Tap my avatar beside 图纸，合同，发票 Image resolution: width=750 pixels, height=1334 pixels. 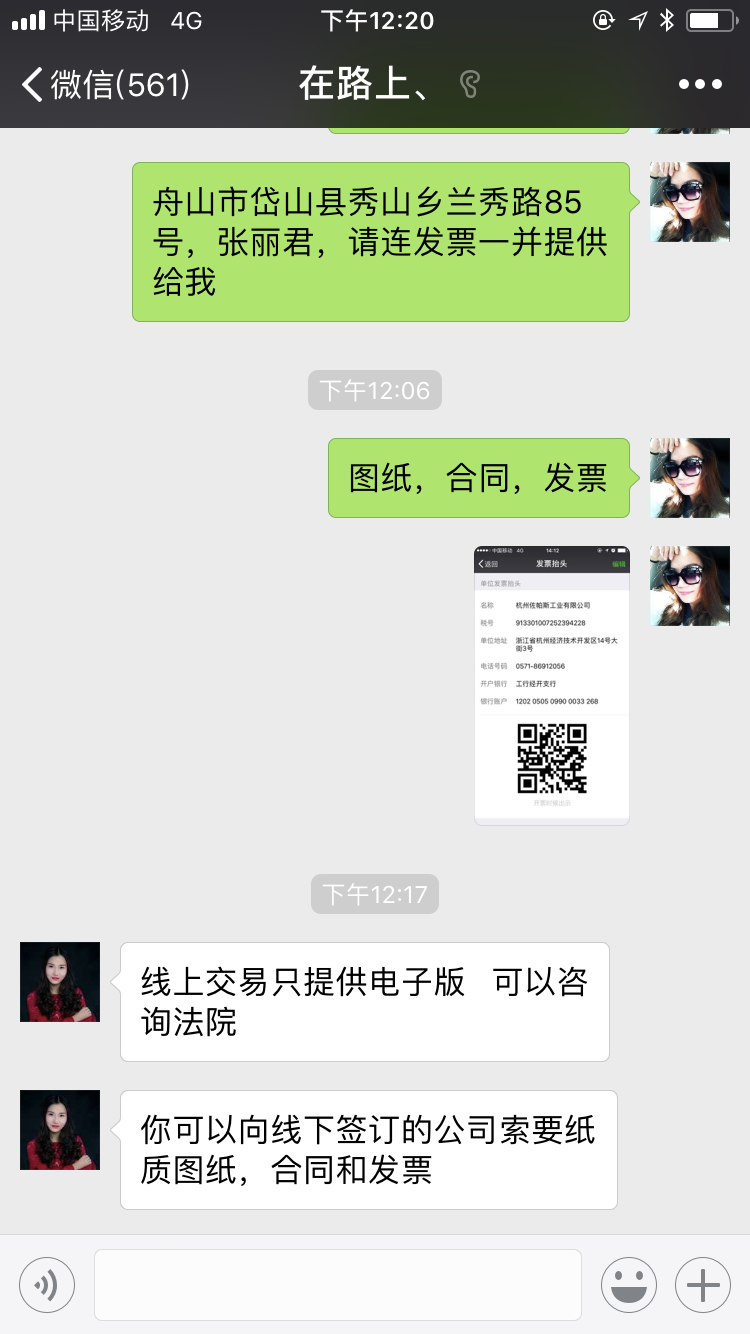(x=690, y=478)
